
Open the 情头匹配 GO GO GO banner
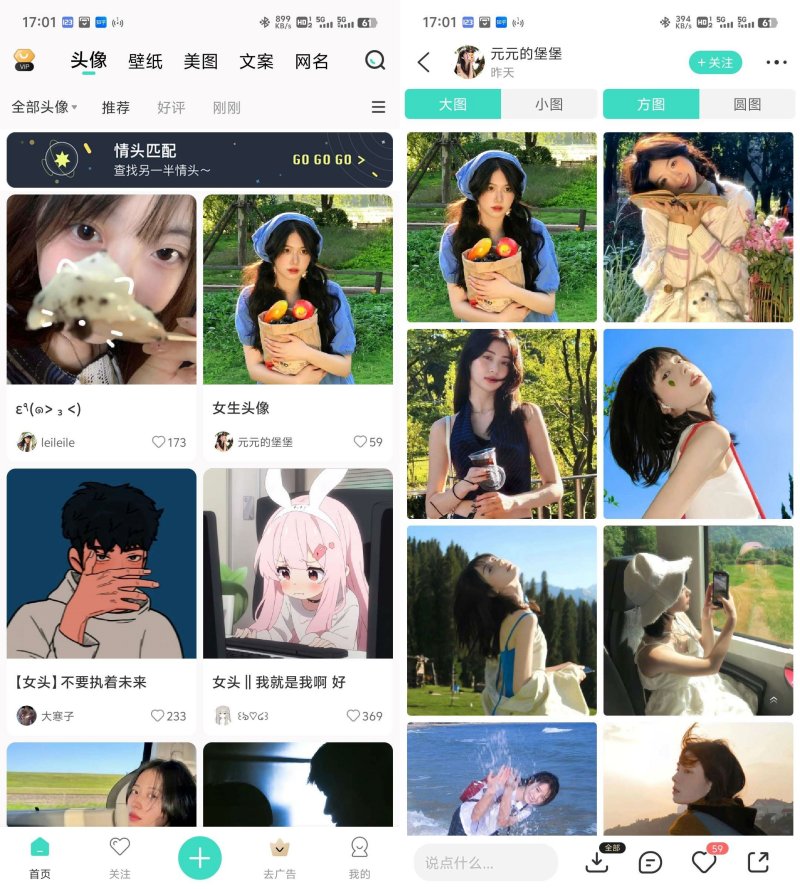200,160
